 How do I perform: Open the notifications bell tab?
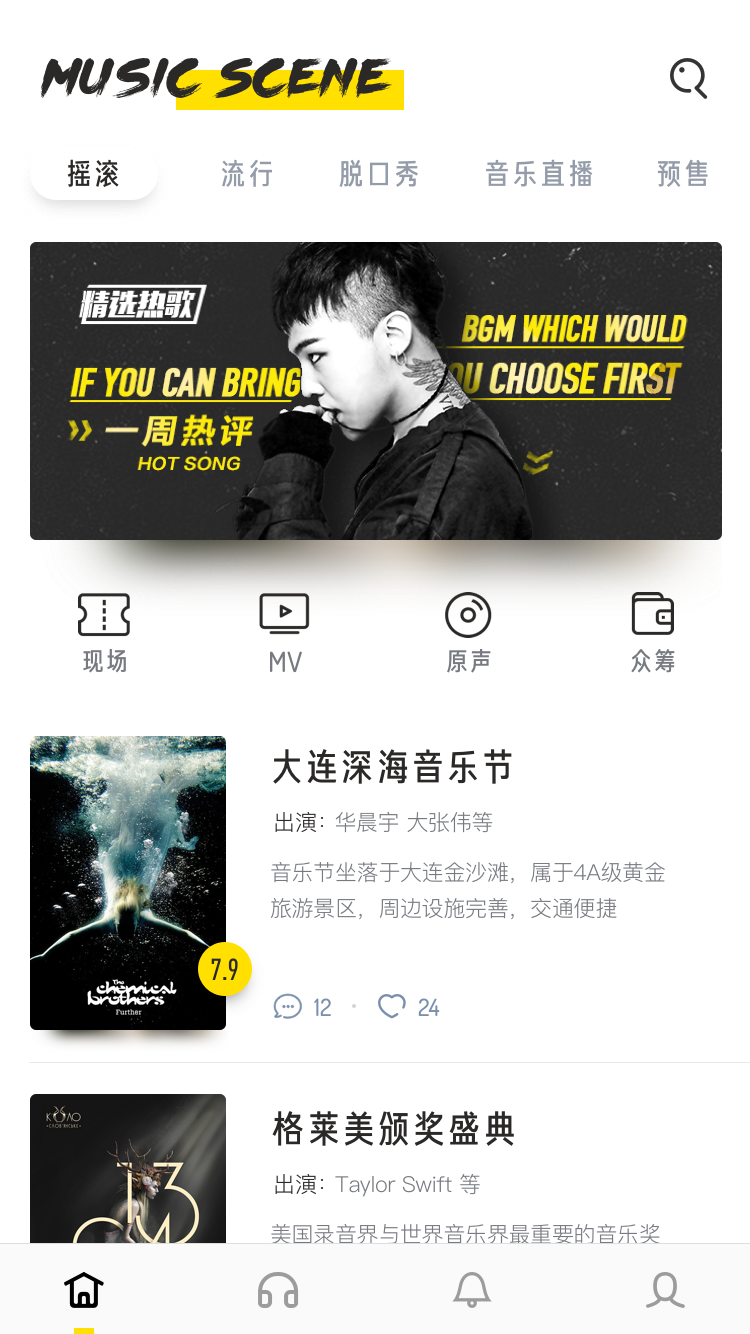(x=472, y=1290)
